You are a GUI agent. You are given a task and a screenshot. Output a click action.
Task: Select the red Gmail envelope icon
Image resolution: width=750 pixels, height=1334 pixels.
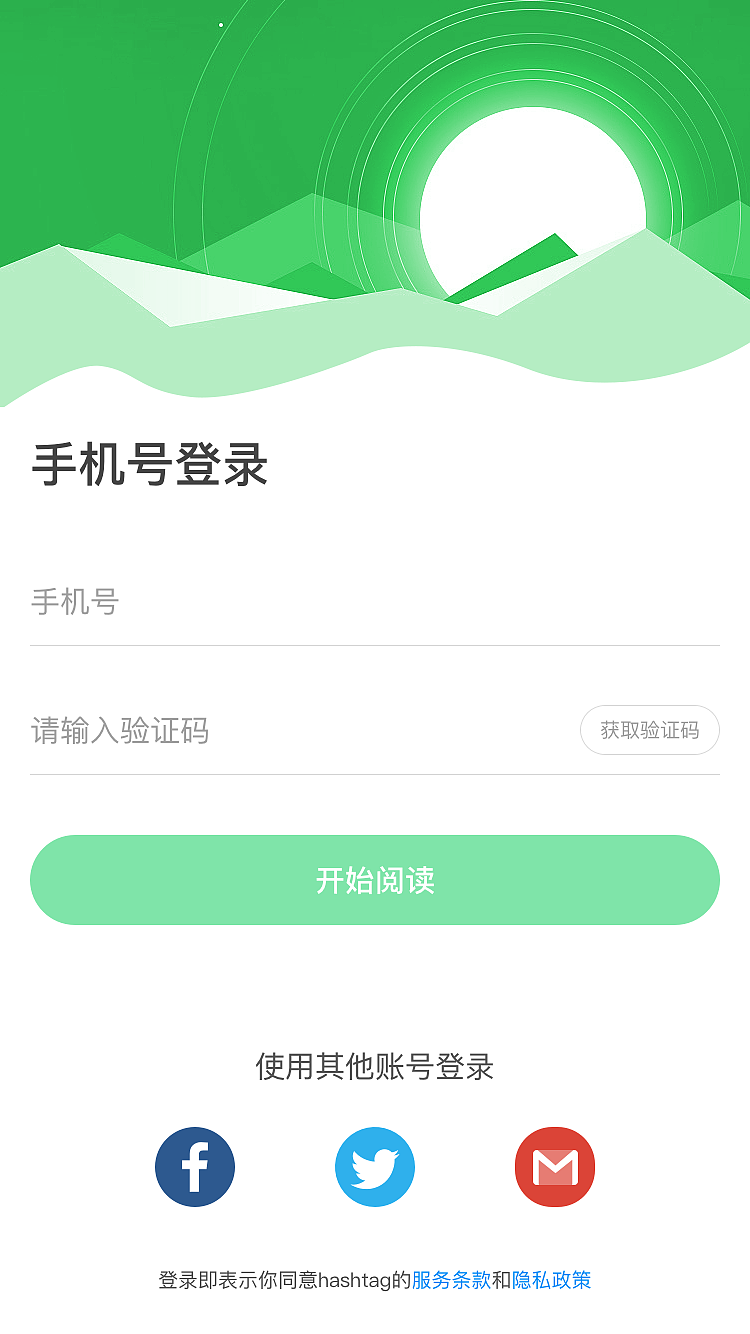tap(555, 1167)
